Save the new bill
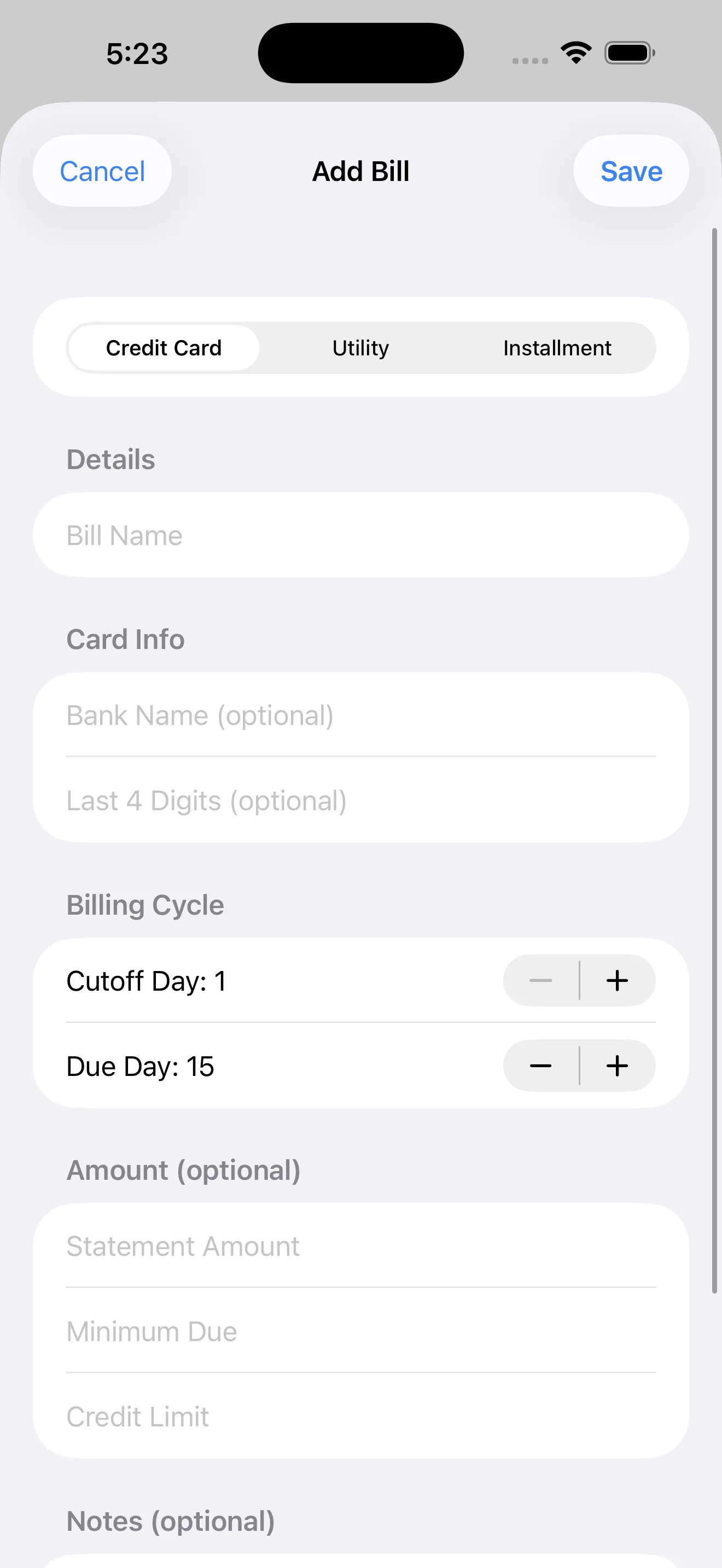 (631, 171)
